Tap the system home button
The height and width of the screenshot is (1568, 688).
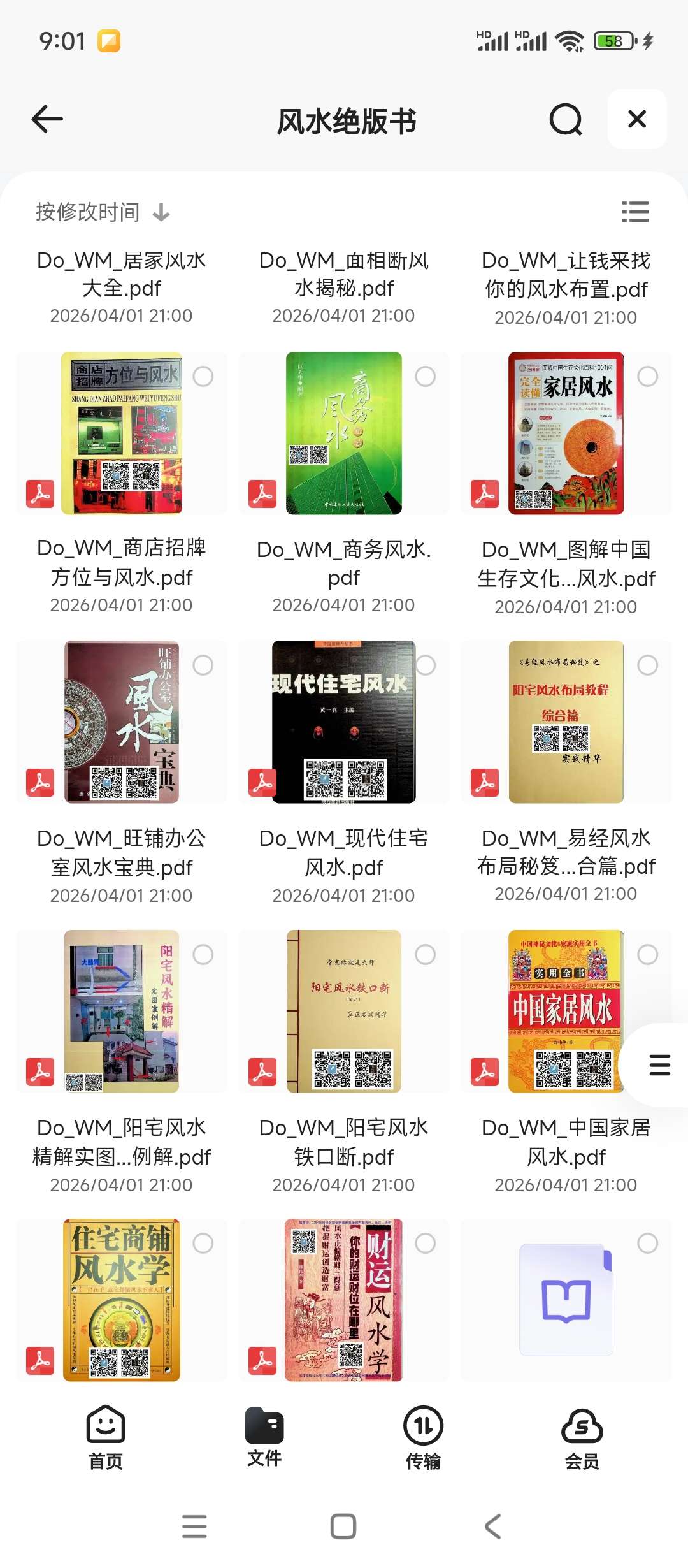343,1527
